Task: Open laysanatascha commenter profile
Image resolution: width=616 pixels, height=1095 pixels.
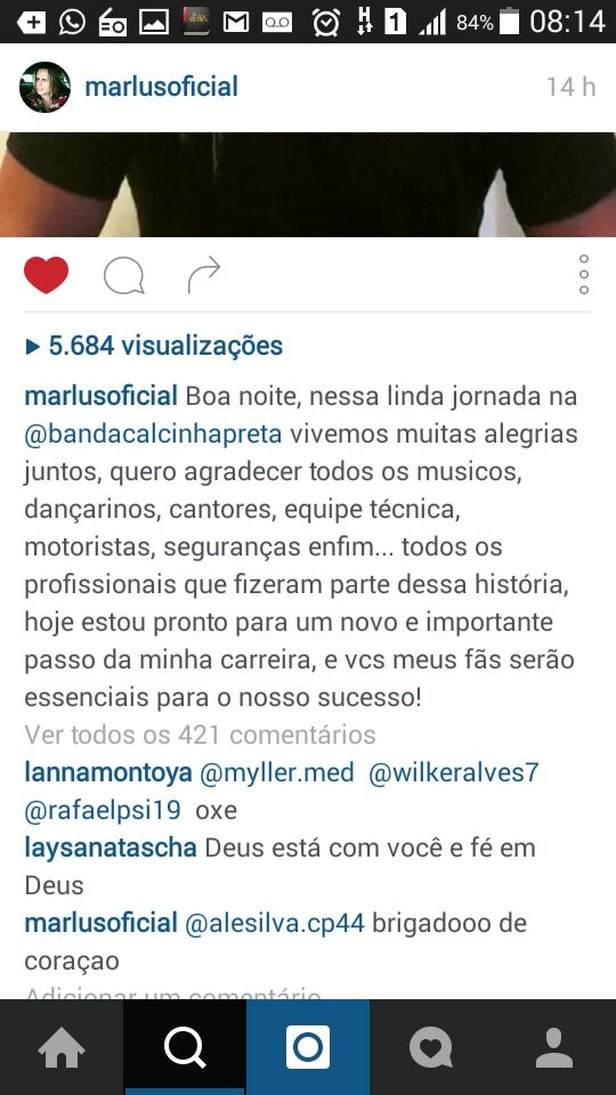Action: point(110,848)
